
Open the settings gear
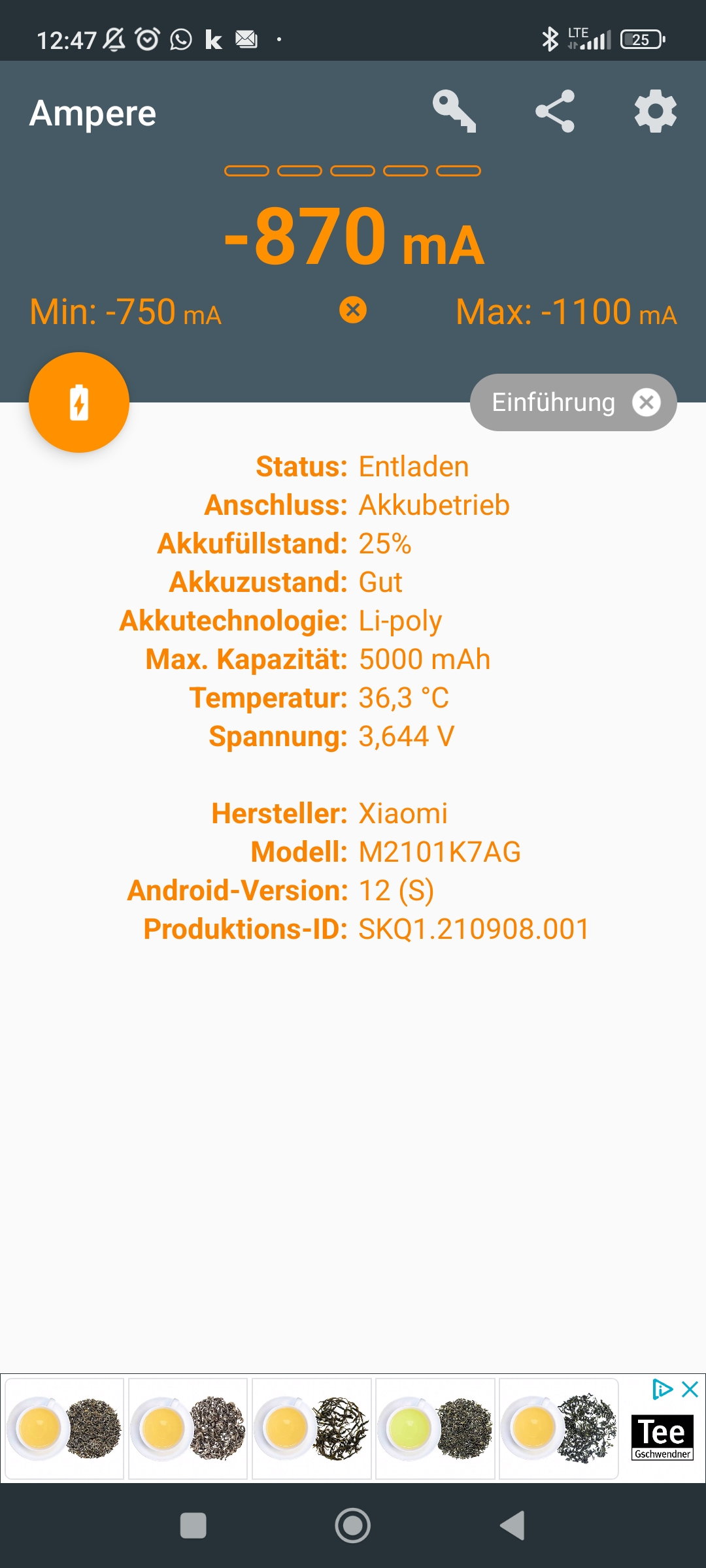point(655,112)
